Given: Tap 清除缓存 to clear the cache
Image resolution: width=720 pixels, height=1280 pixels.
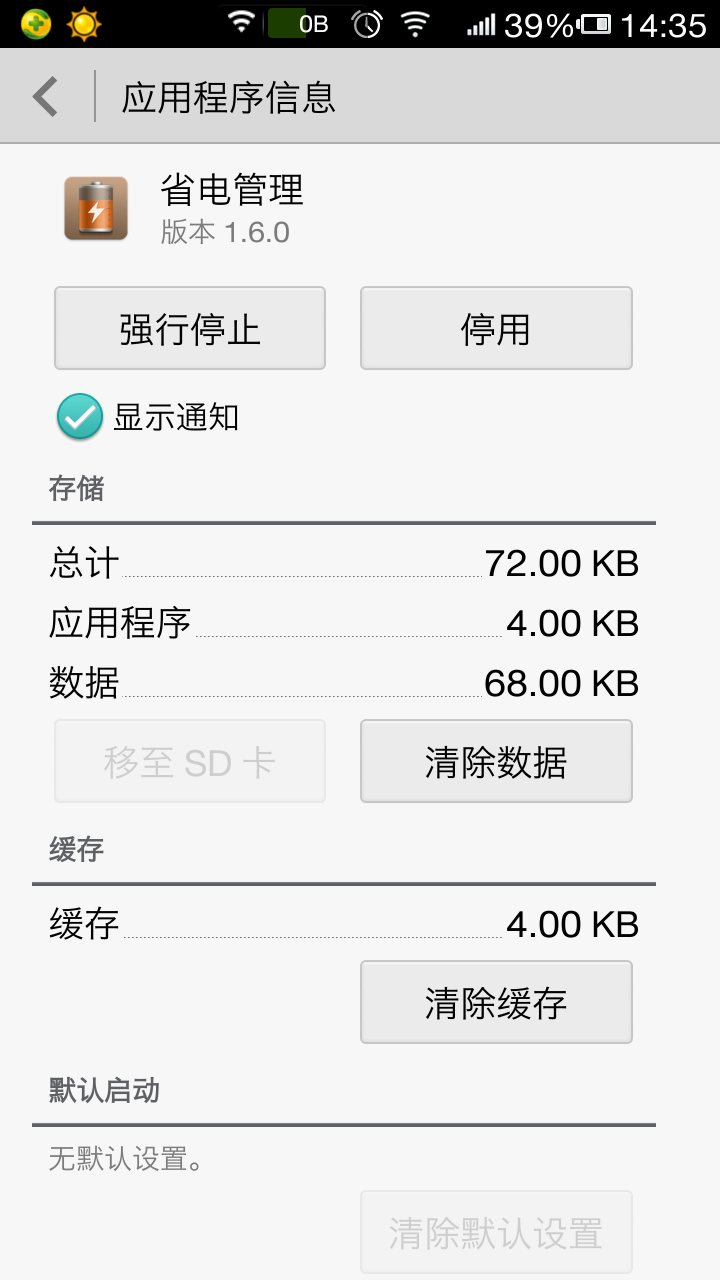Looking at the screenshot, I should click(496, 1001).
